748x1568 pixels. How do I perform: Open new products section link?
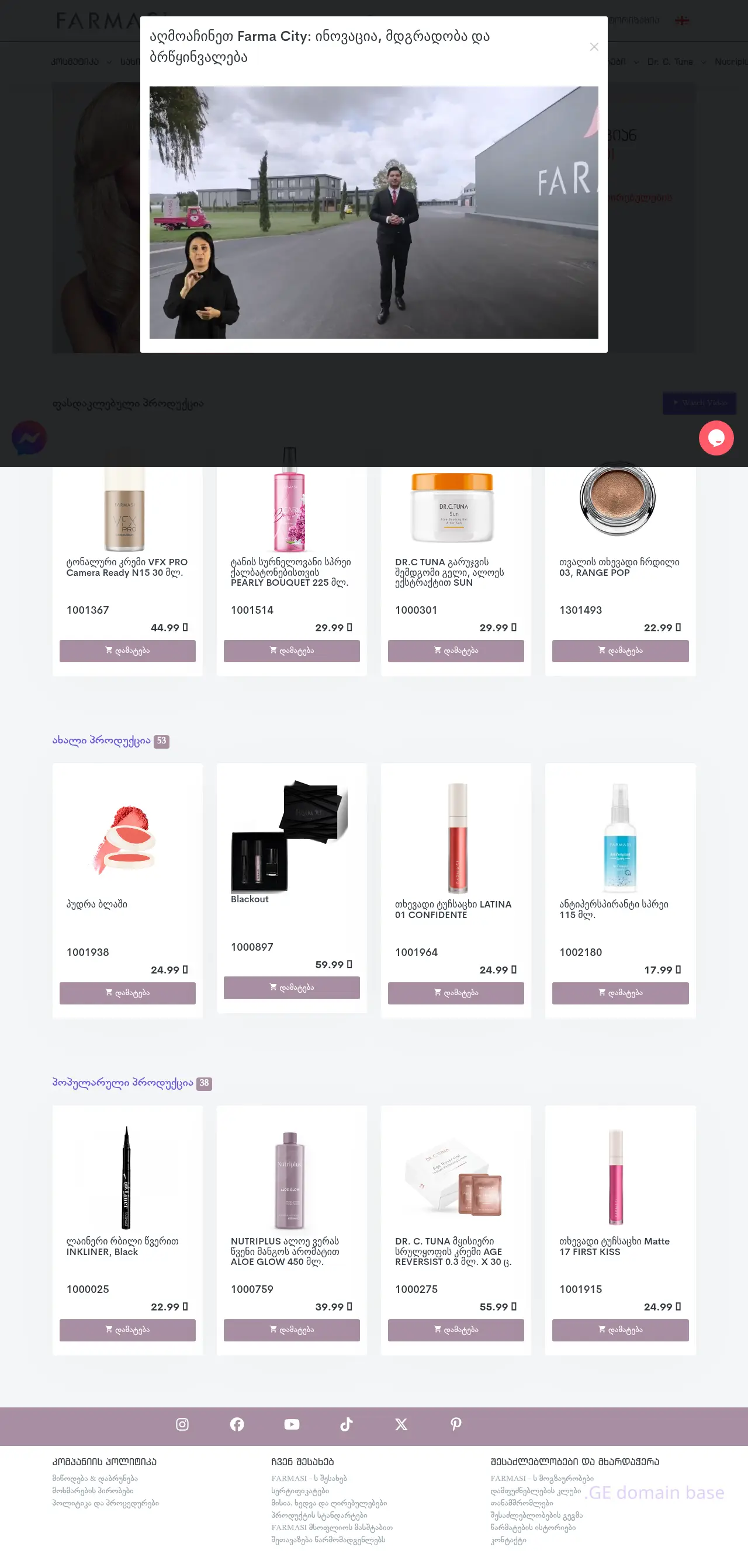(x=101, y=740)
